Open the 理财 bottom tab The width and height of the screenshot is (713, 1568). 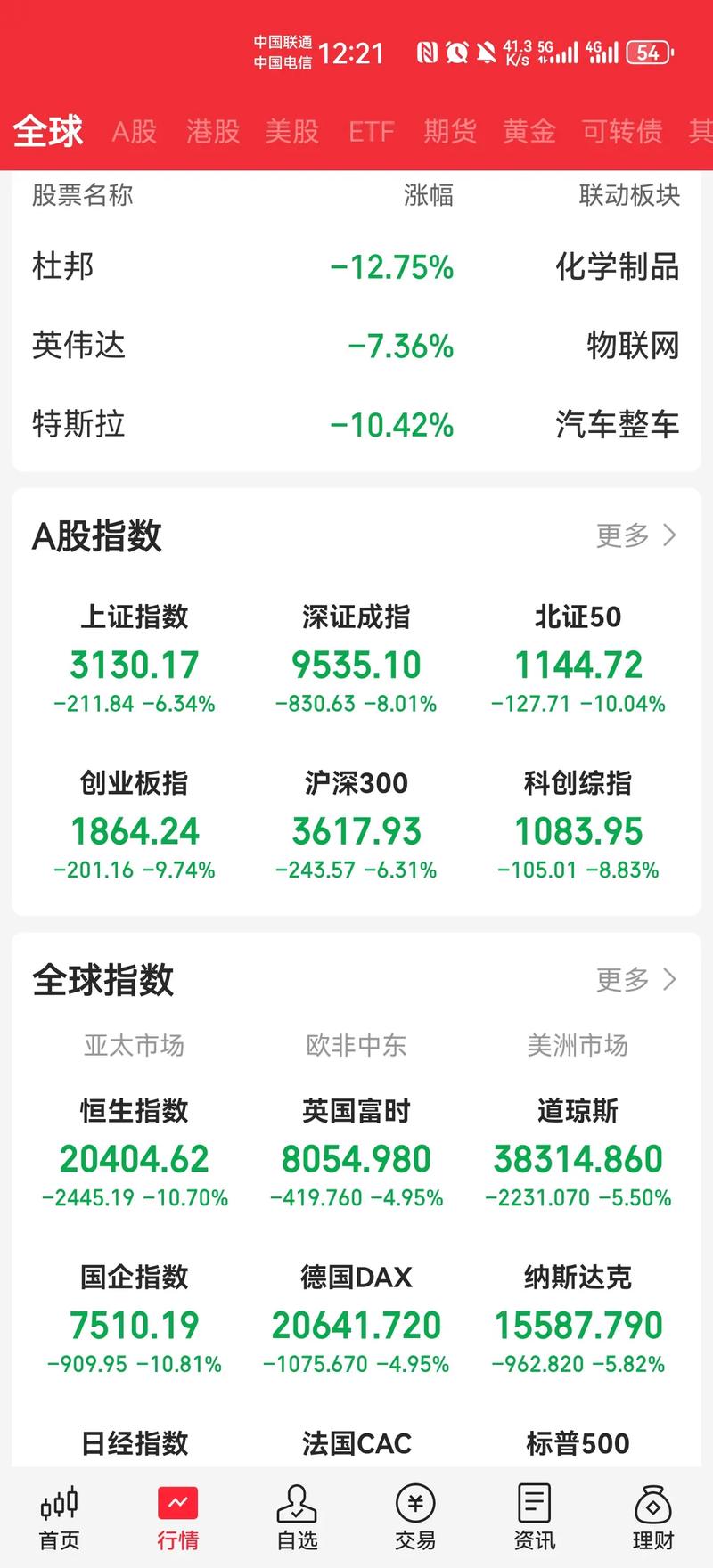pyautogui.click(x=653, y=1518)
